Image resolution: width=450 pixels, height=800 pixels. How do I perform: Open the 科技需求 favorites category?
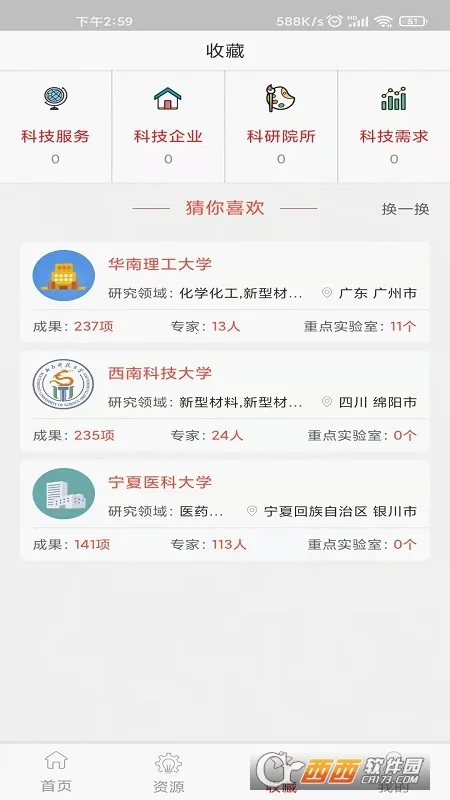(394, 126)
